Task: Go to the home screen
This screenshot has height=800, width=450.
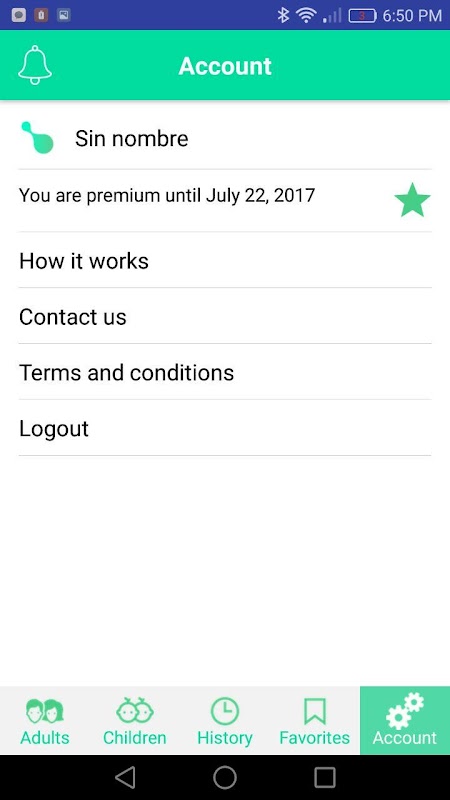Action: [225, 778]
